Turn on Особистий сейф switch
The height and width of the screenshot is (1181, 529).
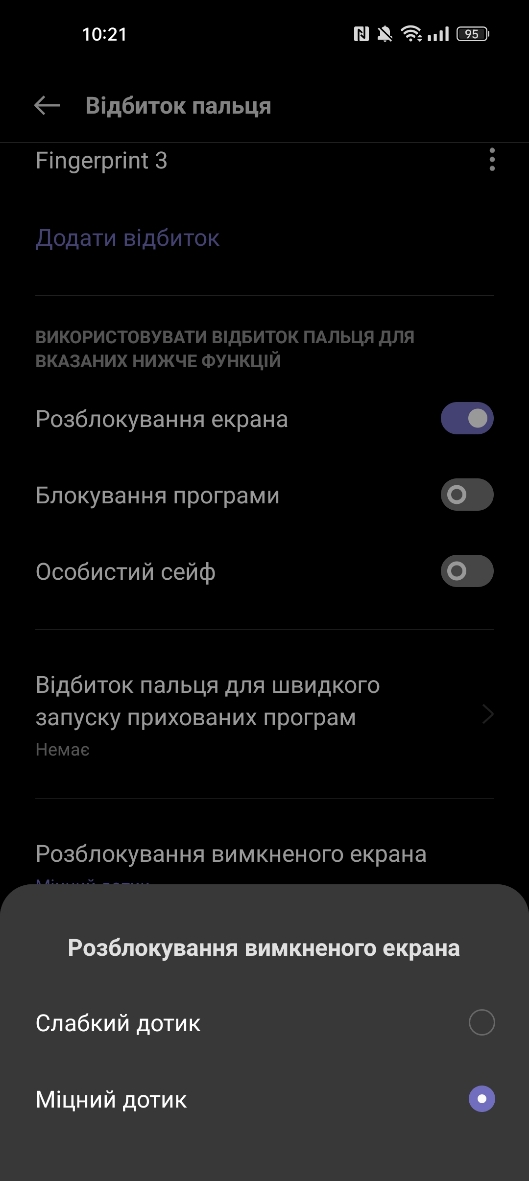(467, 572)
